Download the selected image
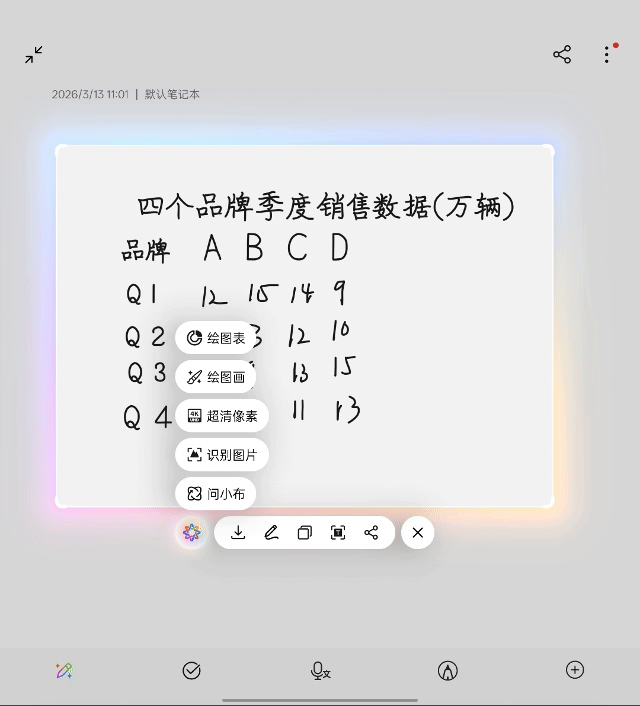The image size is (640, 706). coord(238,533)
